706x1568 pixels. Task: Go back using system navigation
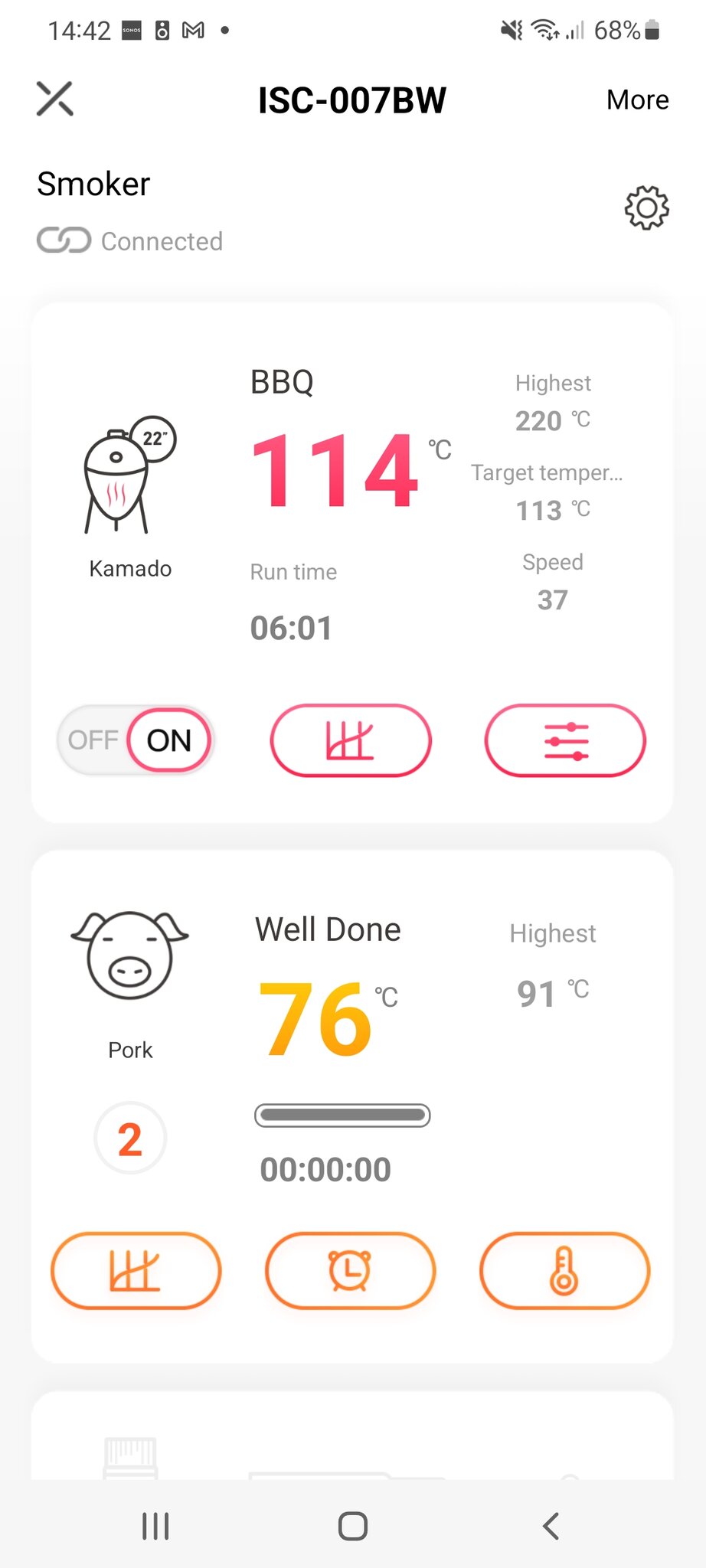(x=550, y=1526)
